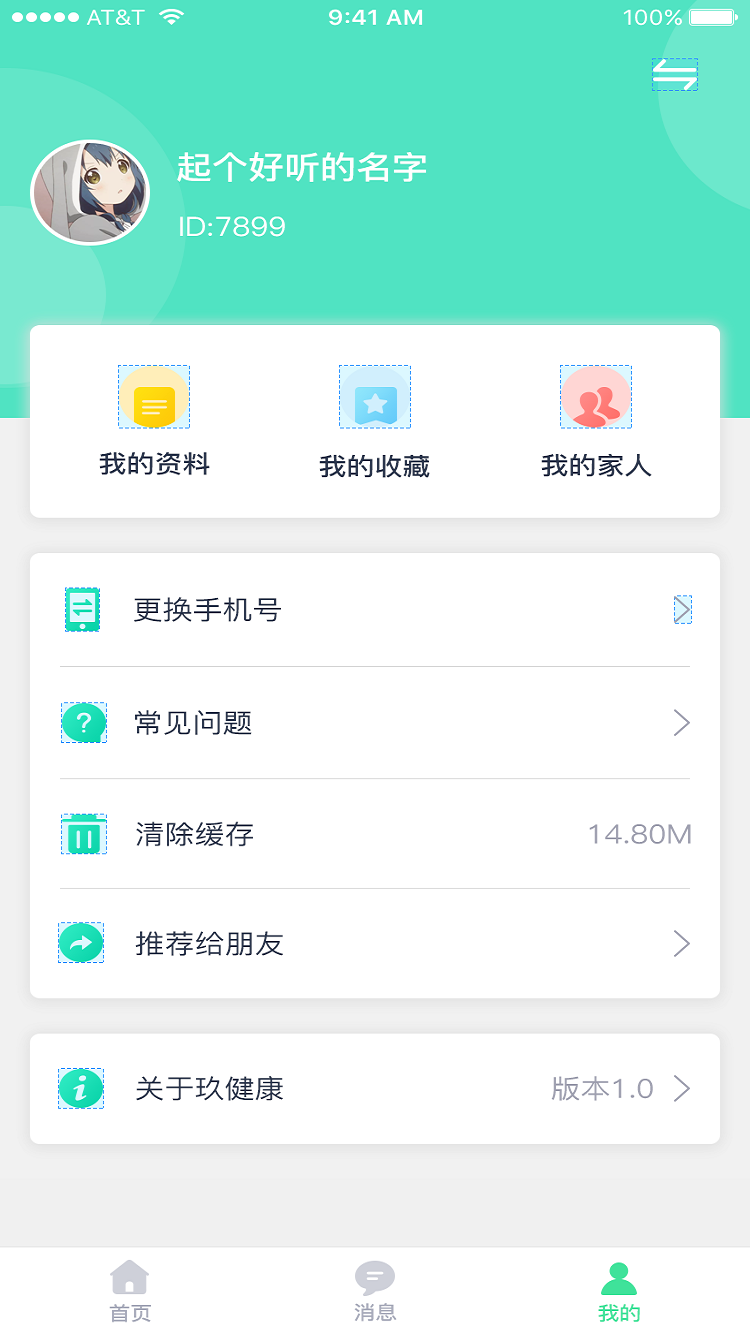Expand the 更换手机号 row chevron

682,609
